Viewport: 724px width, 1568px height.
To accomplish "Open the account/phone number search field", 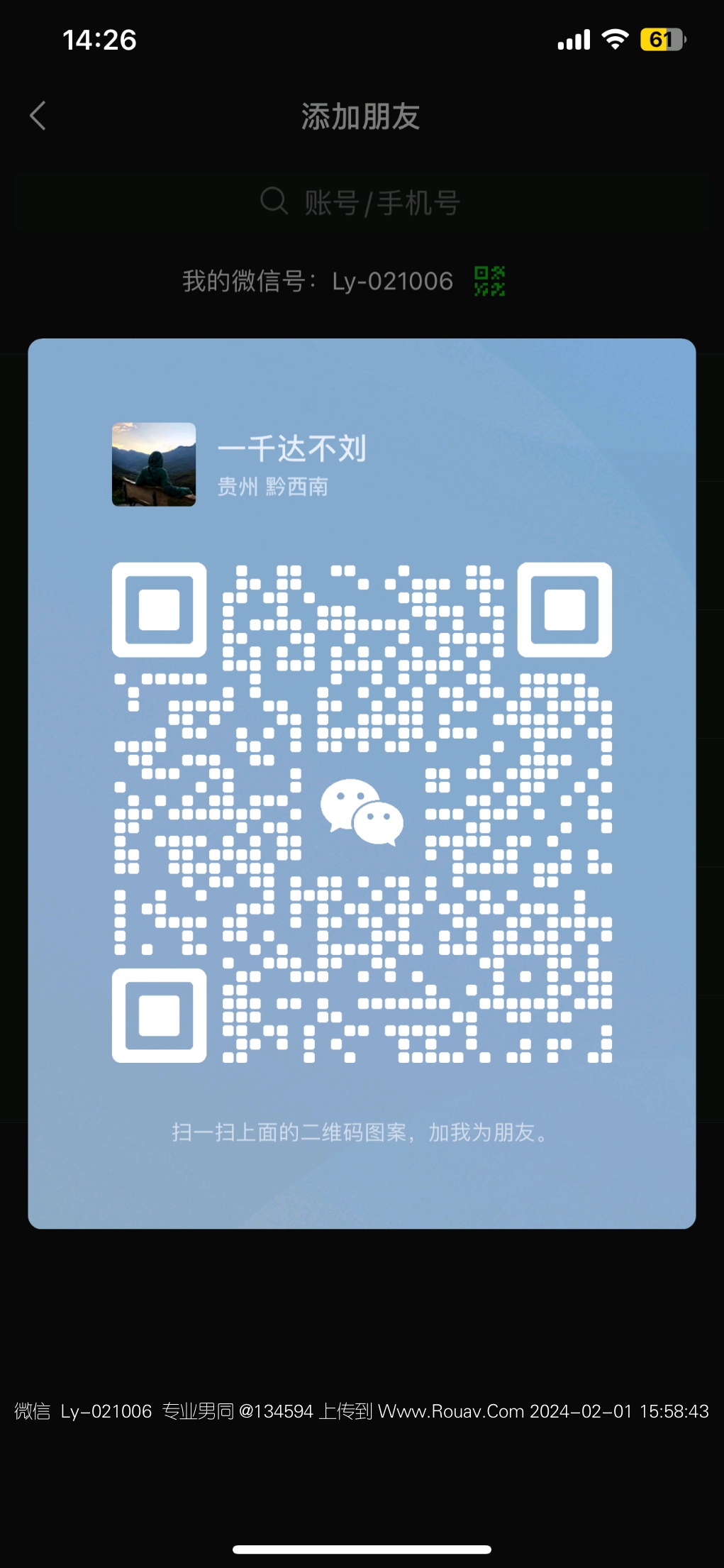I will [362, 202].
